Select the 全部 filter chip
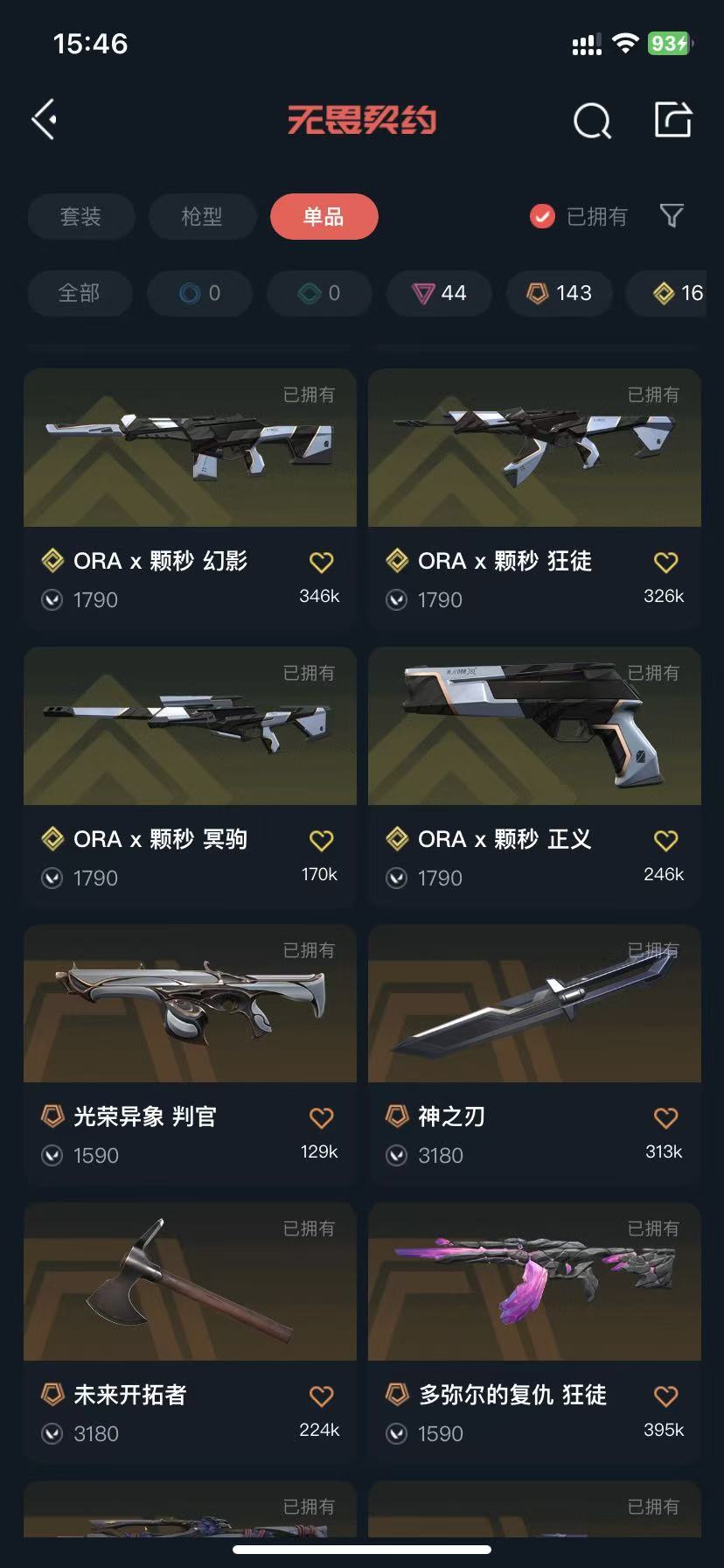Screen dimensions: 724x1568 click(x=80, y=293)
